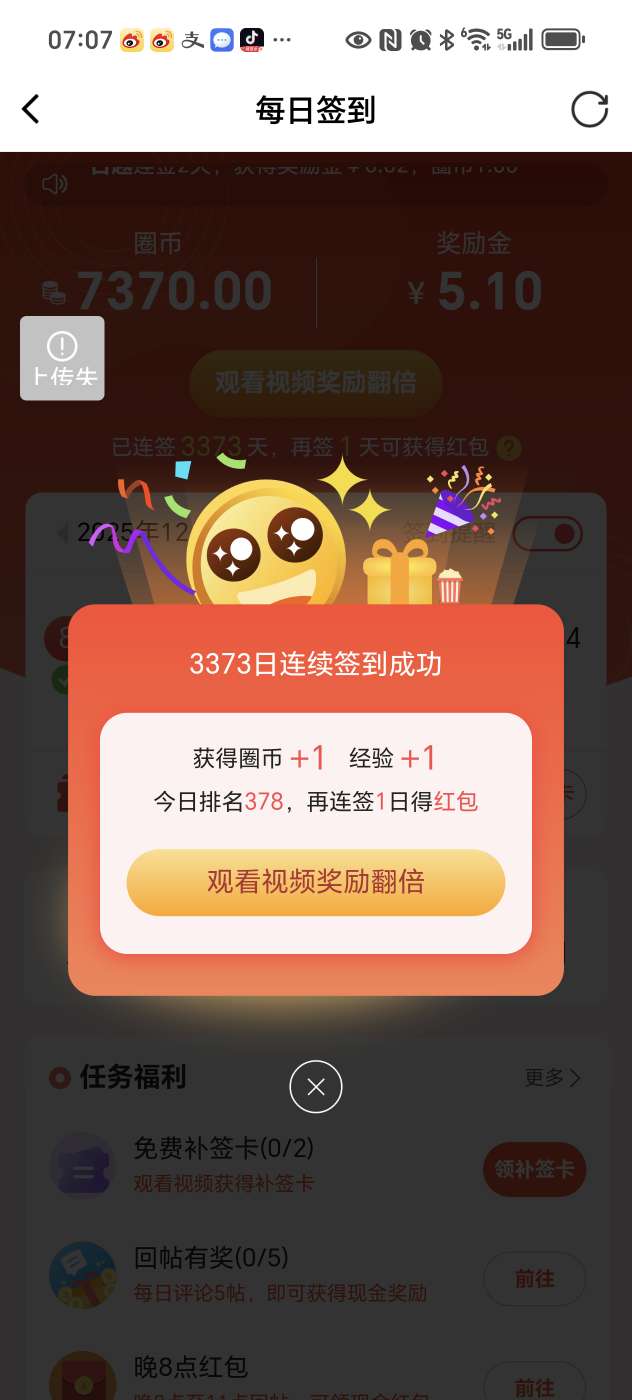Open the help icon beside the streak text
This screenshot has height=1400, width=632.
(x=510, y=447)
